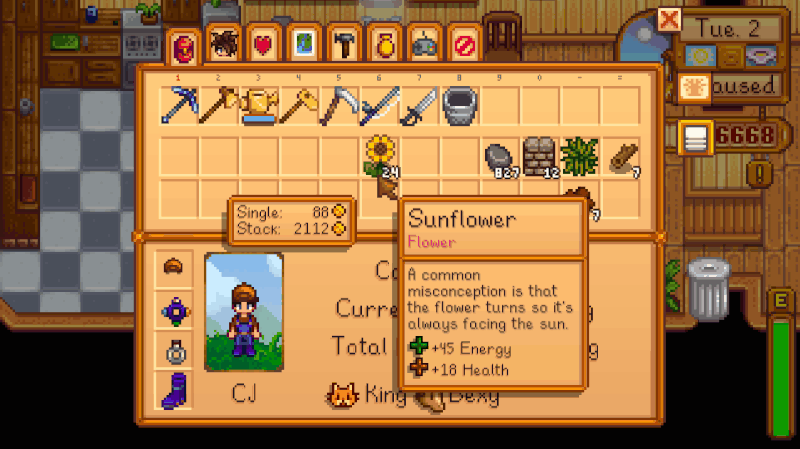The image size is (800, 449).
Task: Open the Social heart tab
Action: pyautogui.click(x=263, y=43)
